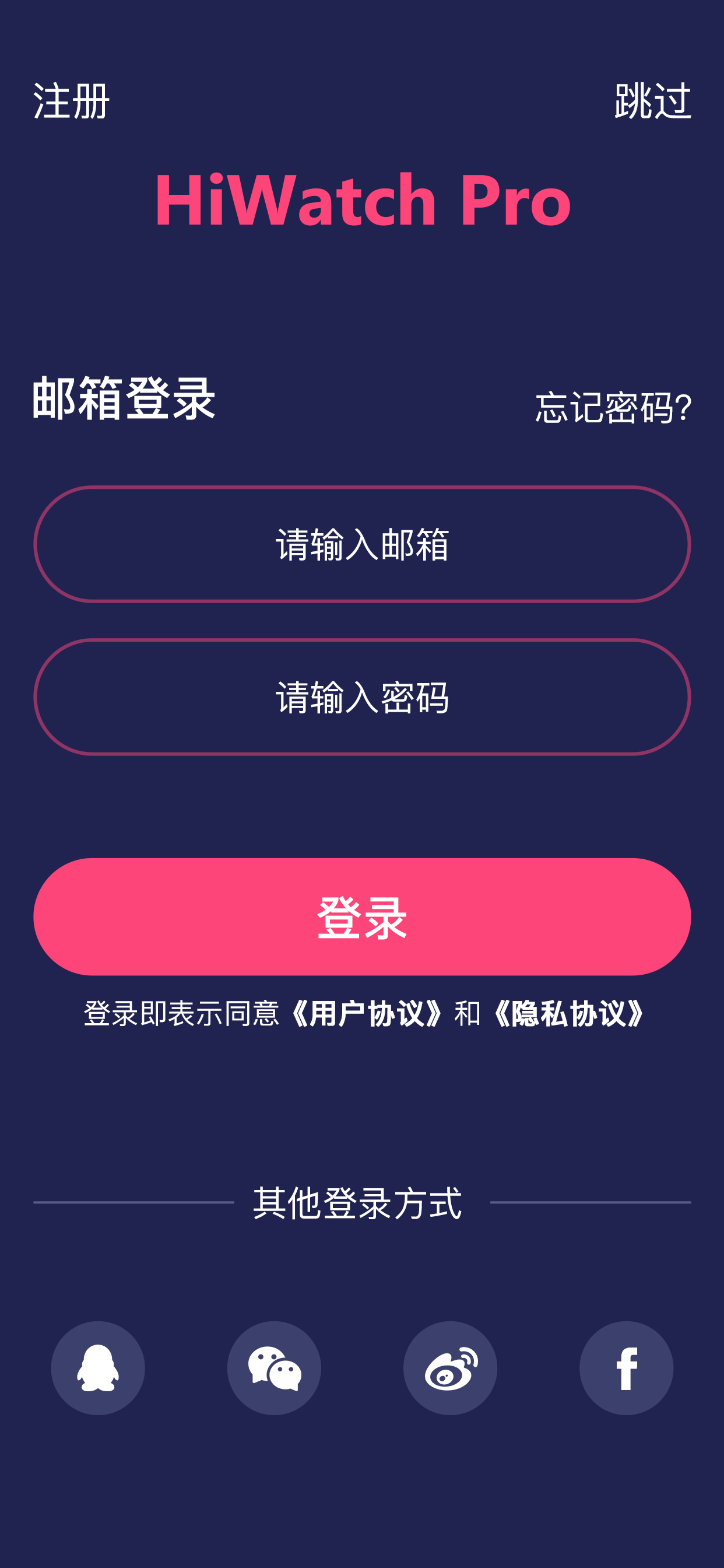Viewport: 724px width, 1568px height.
Task: Focus the password field 请输入密码
Action: (x=362, y=699)
